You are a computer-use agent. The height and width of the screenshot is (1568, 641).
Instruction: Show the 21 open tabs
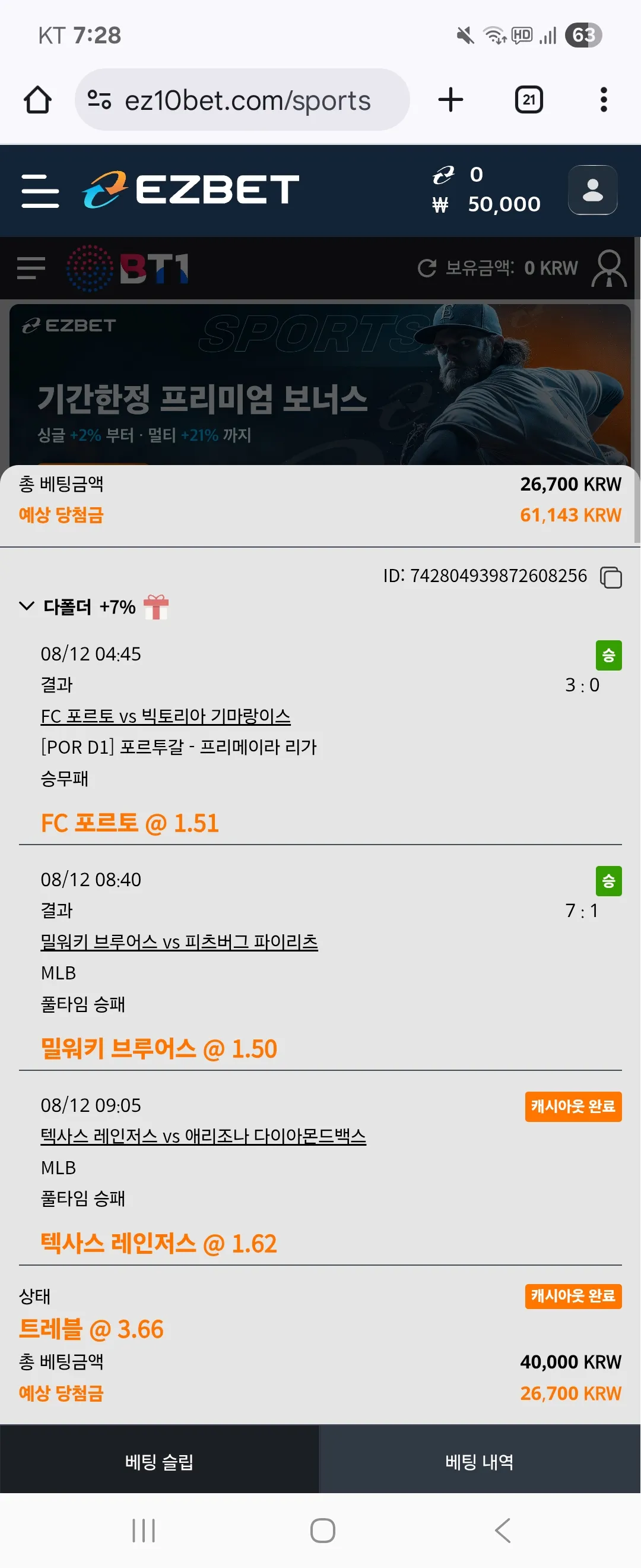[x=528, y=100]
